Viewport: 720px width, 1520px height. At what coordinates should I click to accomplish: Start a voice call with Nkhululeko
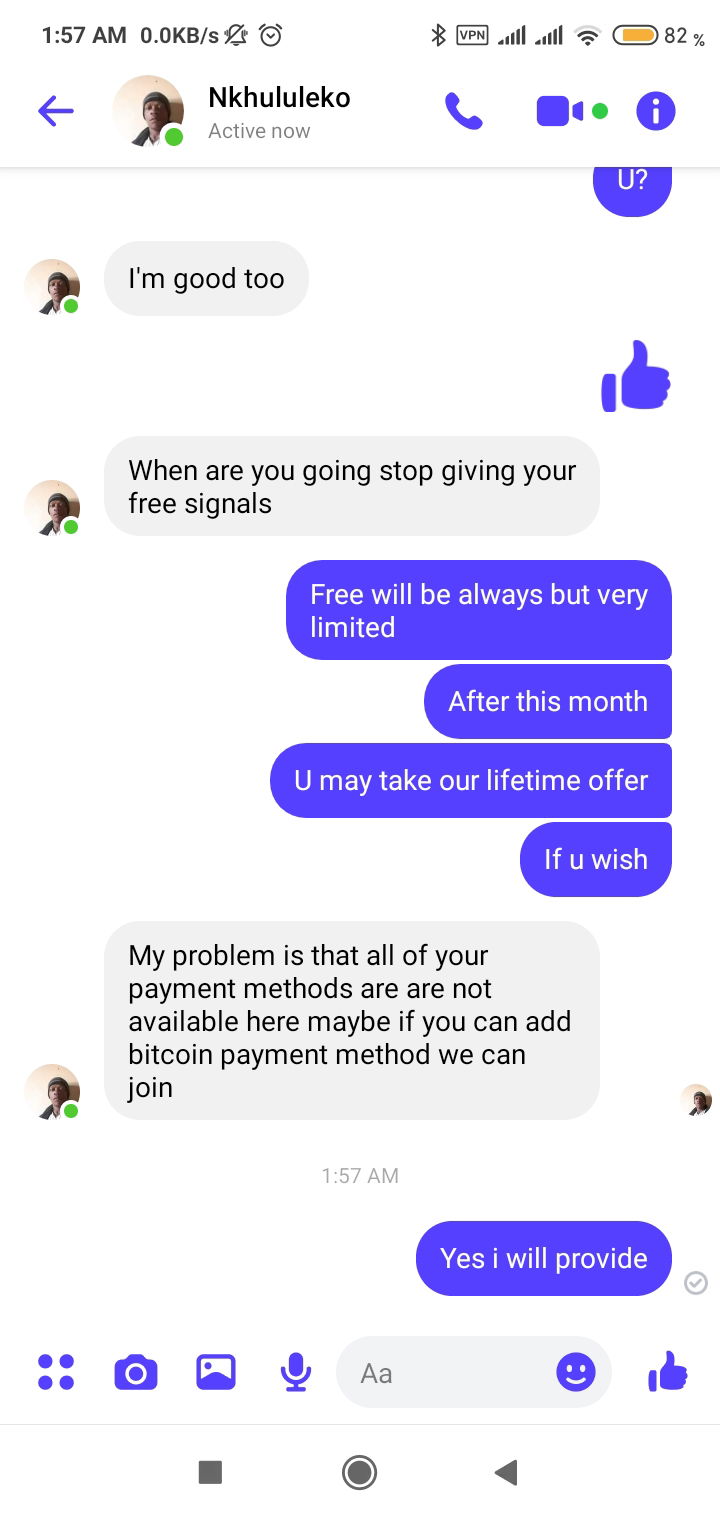[x=463, y=111]
